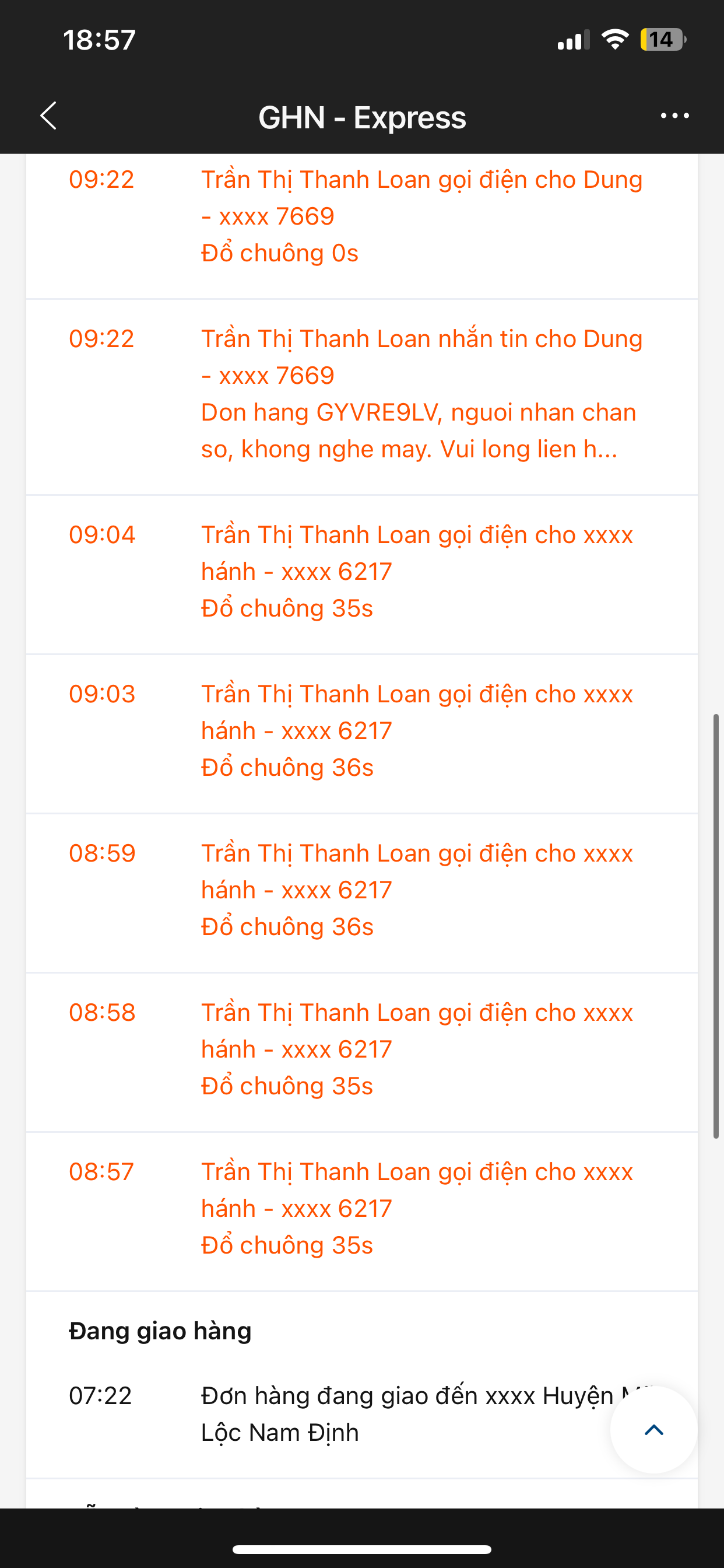Image resolution: width=724 pixels, height=1568 pixels.
Task: Open the three-dot overflow menu
Action: tap(674, 116)
